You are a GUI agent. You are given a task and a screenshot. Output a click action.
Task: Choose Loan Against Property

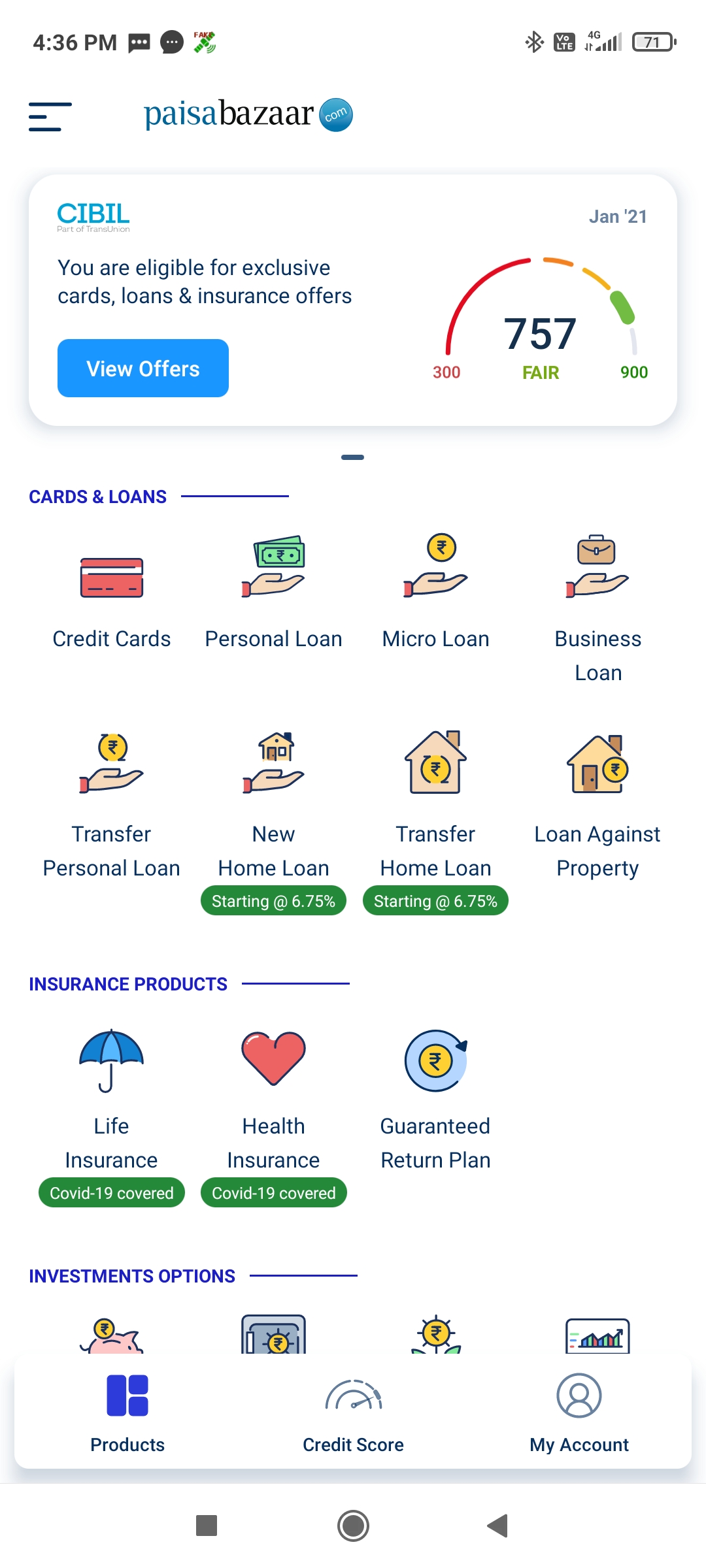(x=597, y=807)
